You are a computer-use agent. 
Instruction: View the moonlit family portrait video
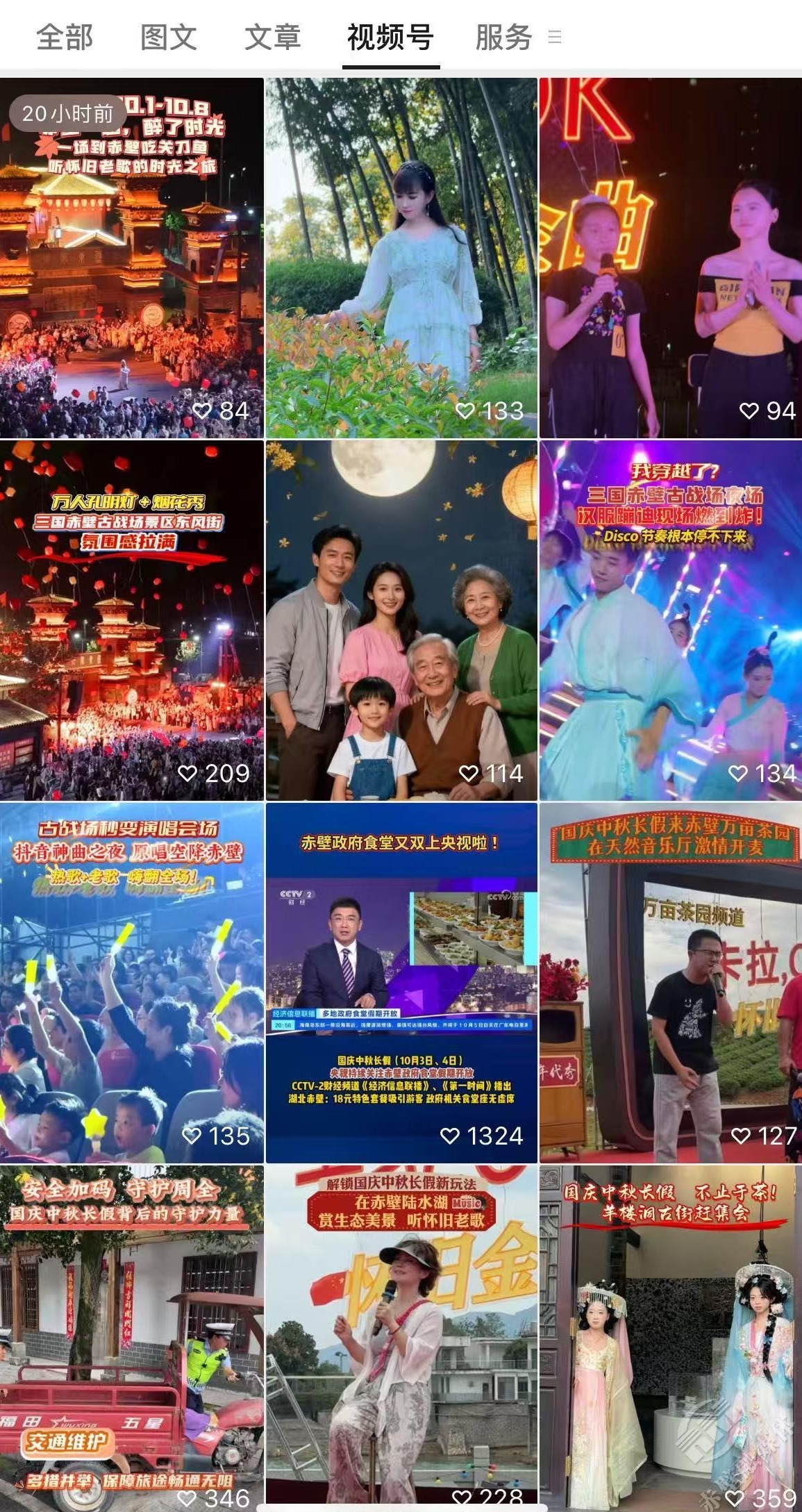401,620
